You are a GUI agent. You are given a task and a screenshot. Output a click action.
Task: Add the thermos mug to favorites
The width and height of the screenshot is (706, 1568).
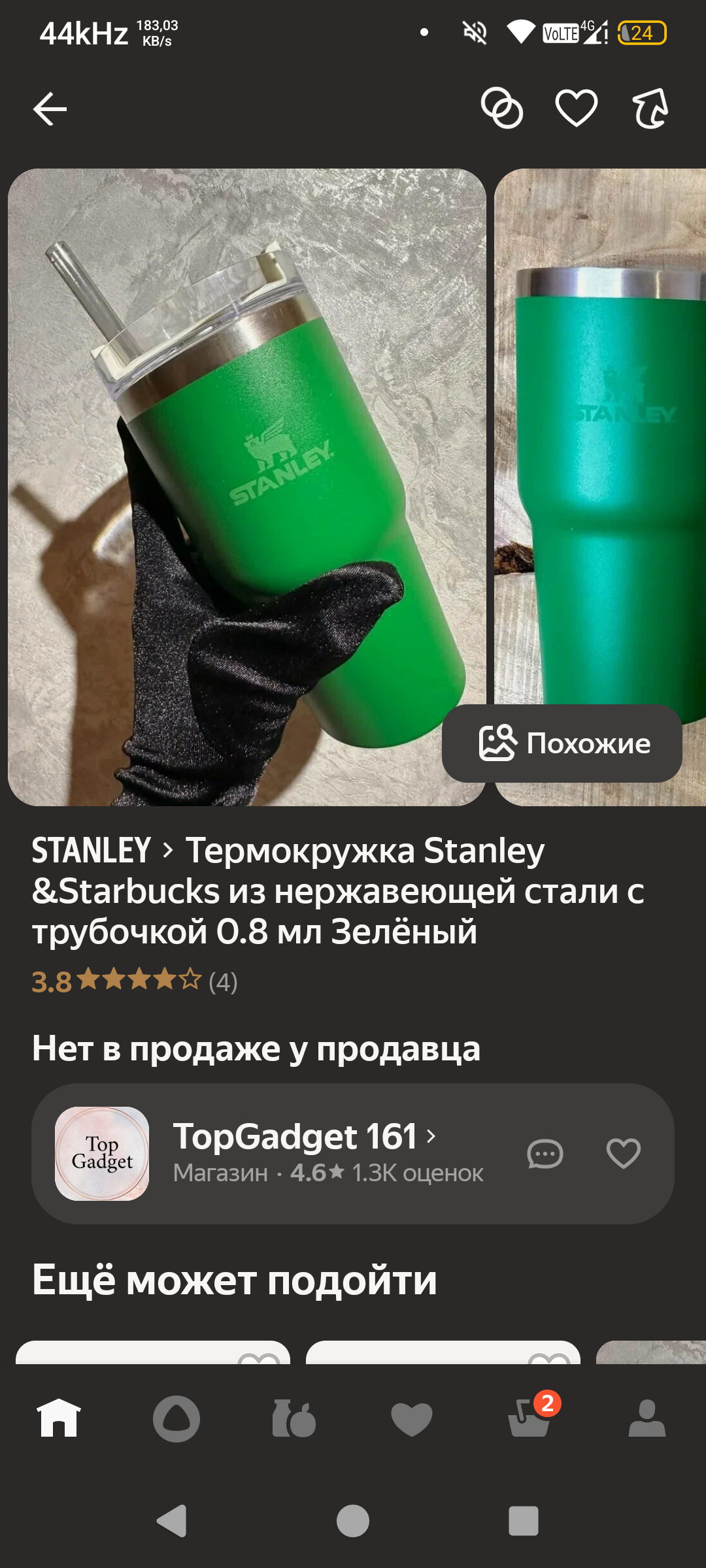point(576,108)
